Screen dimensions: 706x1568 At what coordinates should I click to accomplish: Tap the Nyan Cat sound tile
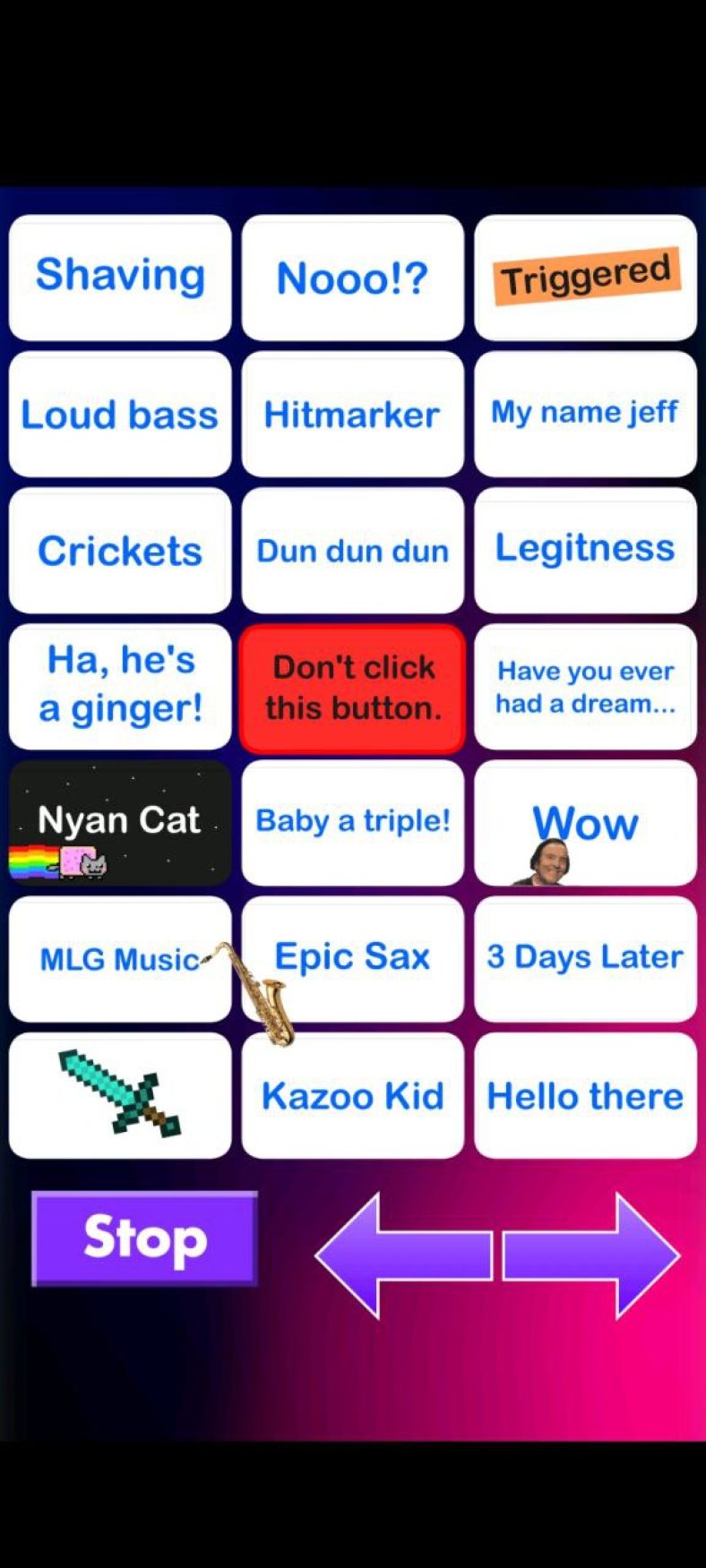point(120,822)
